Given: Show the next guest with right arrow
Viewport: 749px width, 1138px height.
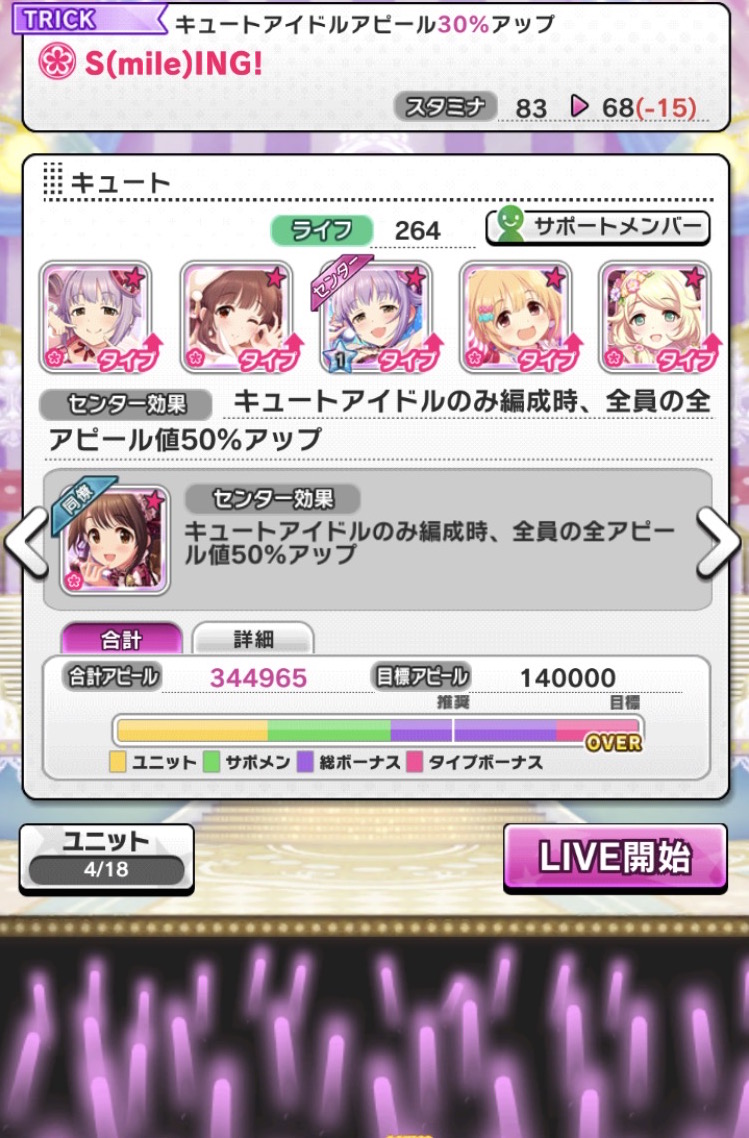Looking at the screenshot, I should [722, 541].
